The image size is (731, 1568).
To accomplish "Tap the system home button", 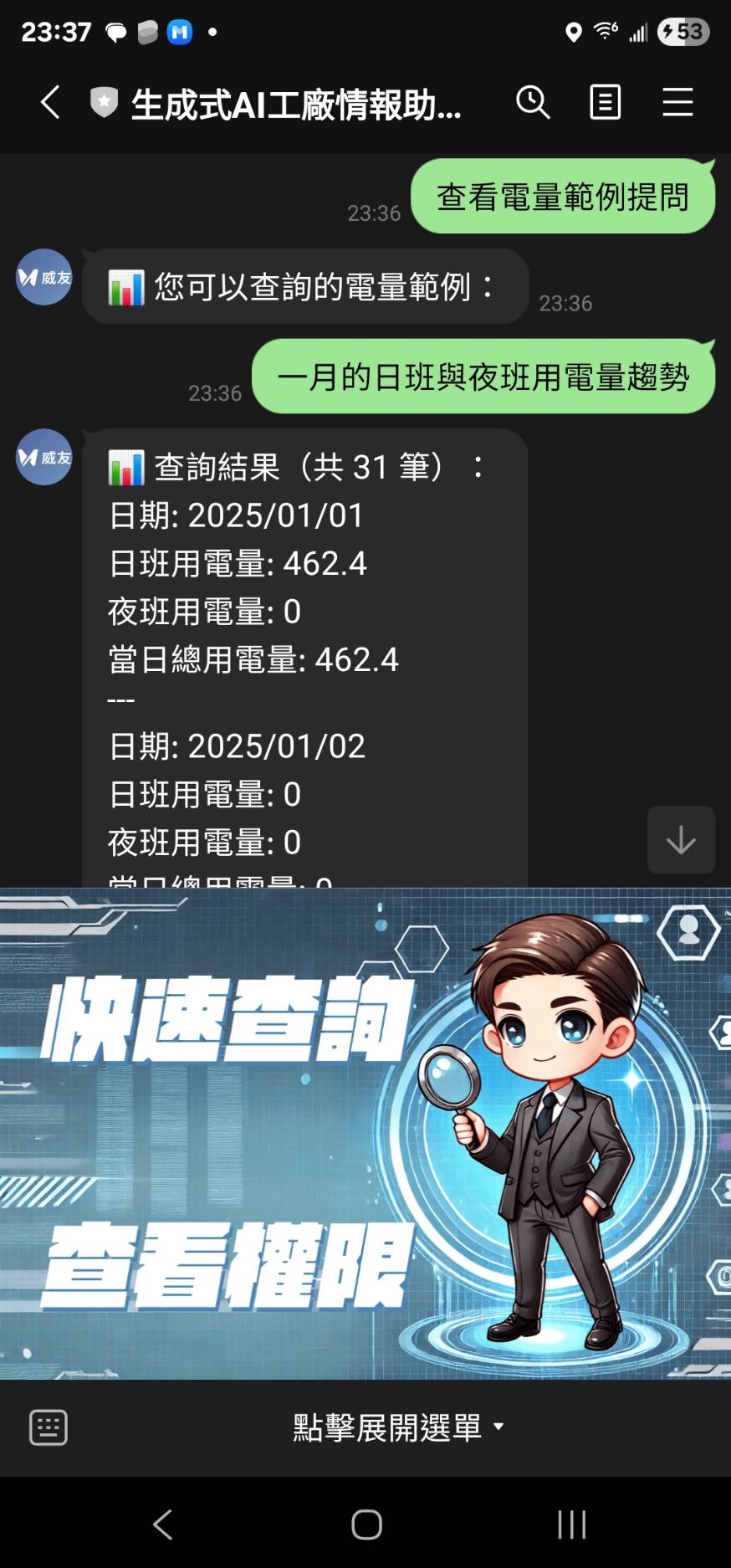I will coord(366,1524).
